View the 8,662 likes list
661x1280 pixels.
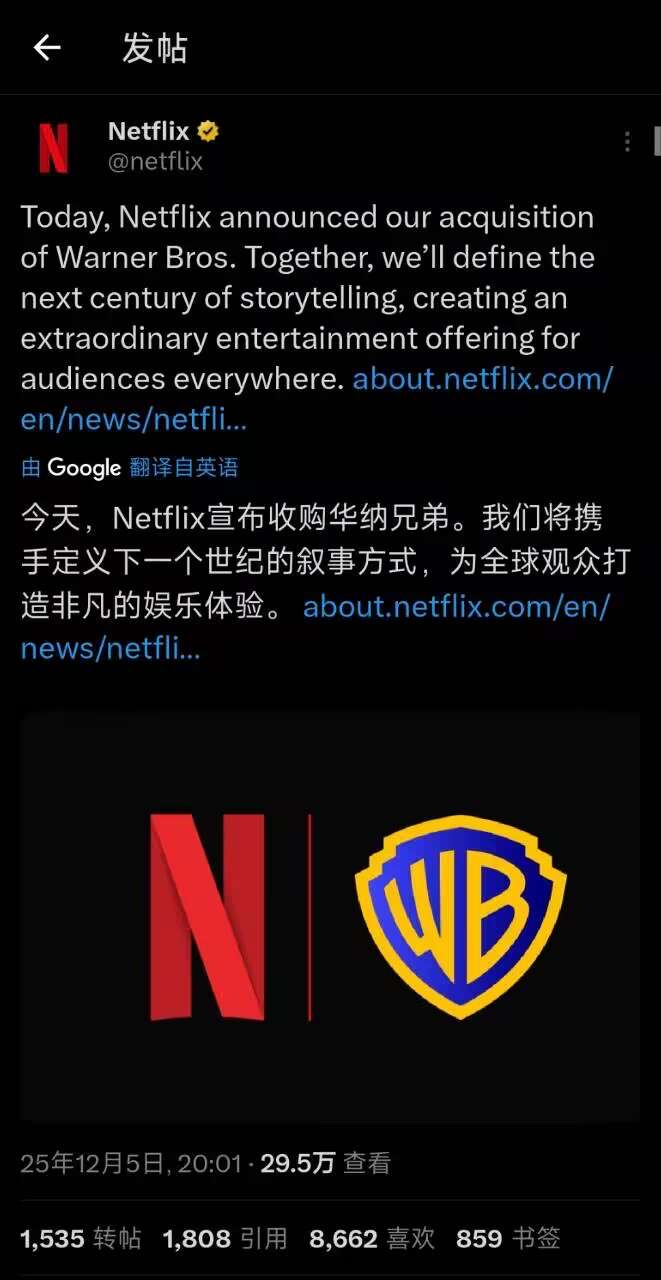click(x=372, y=1239)
